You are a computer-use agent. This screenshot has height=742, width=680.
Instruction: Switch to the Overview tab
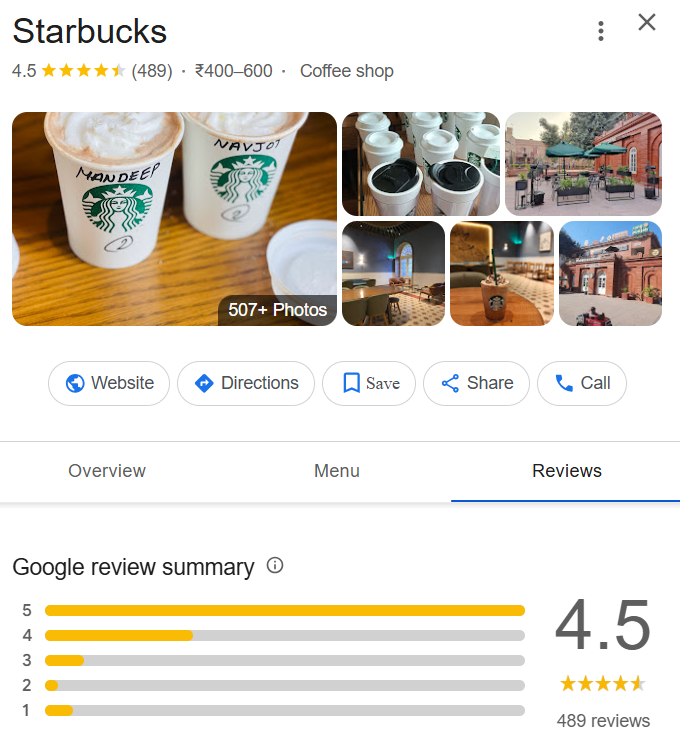pyautogui.click(x=107, y=471)
